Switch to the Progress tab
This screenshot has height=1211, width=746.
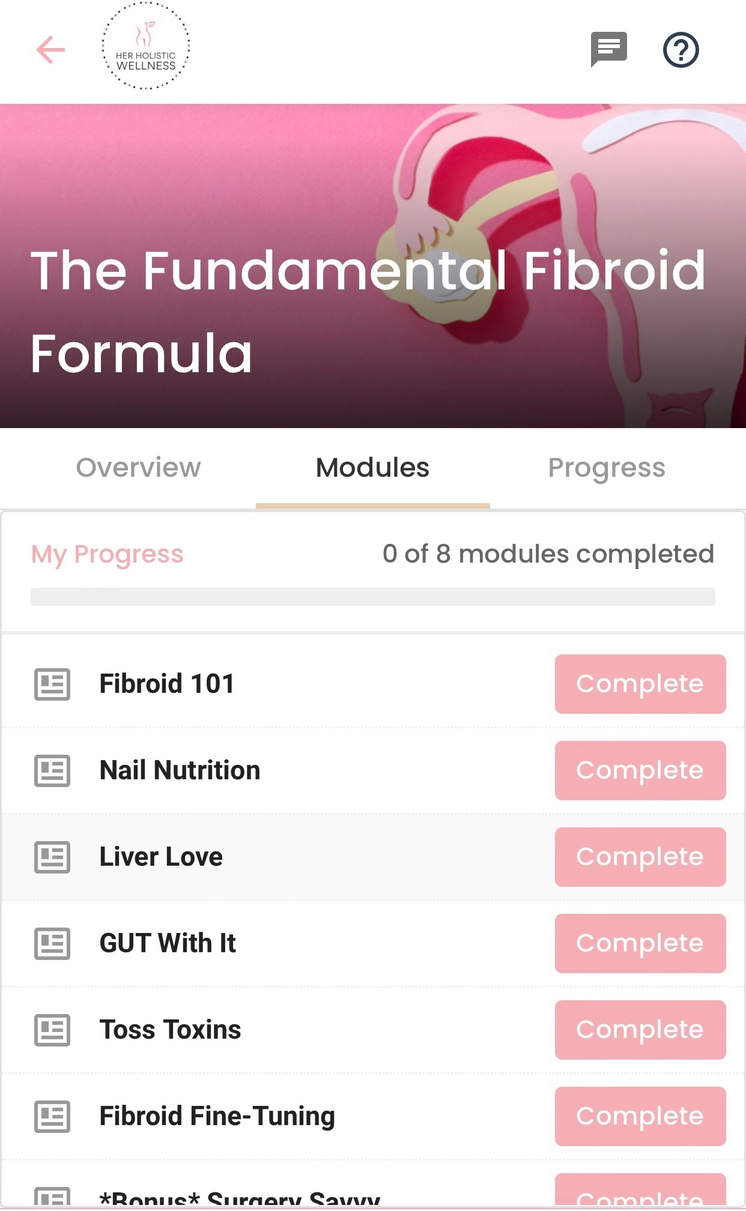[606, 468]
